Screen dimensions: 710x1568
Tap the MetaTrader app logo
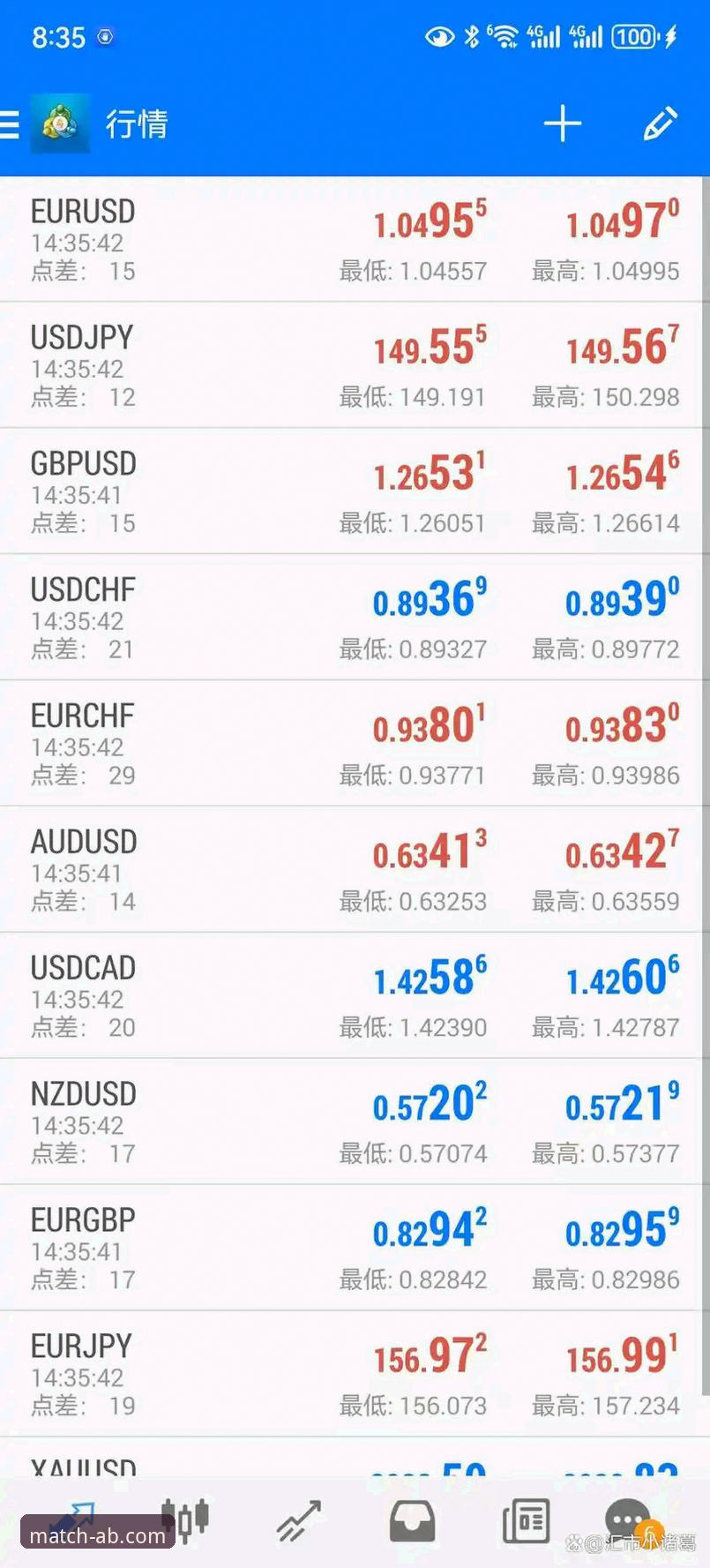point(58,124)
